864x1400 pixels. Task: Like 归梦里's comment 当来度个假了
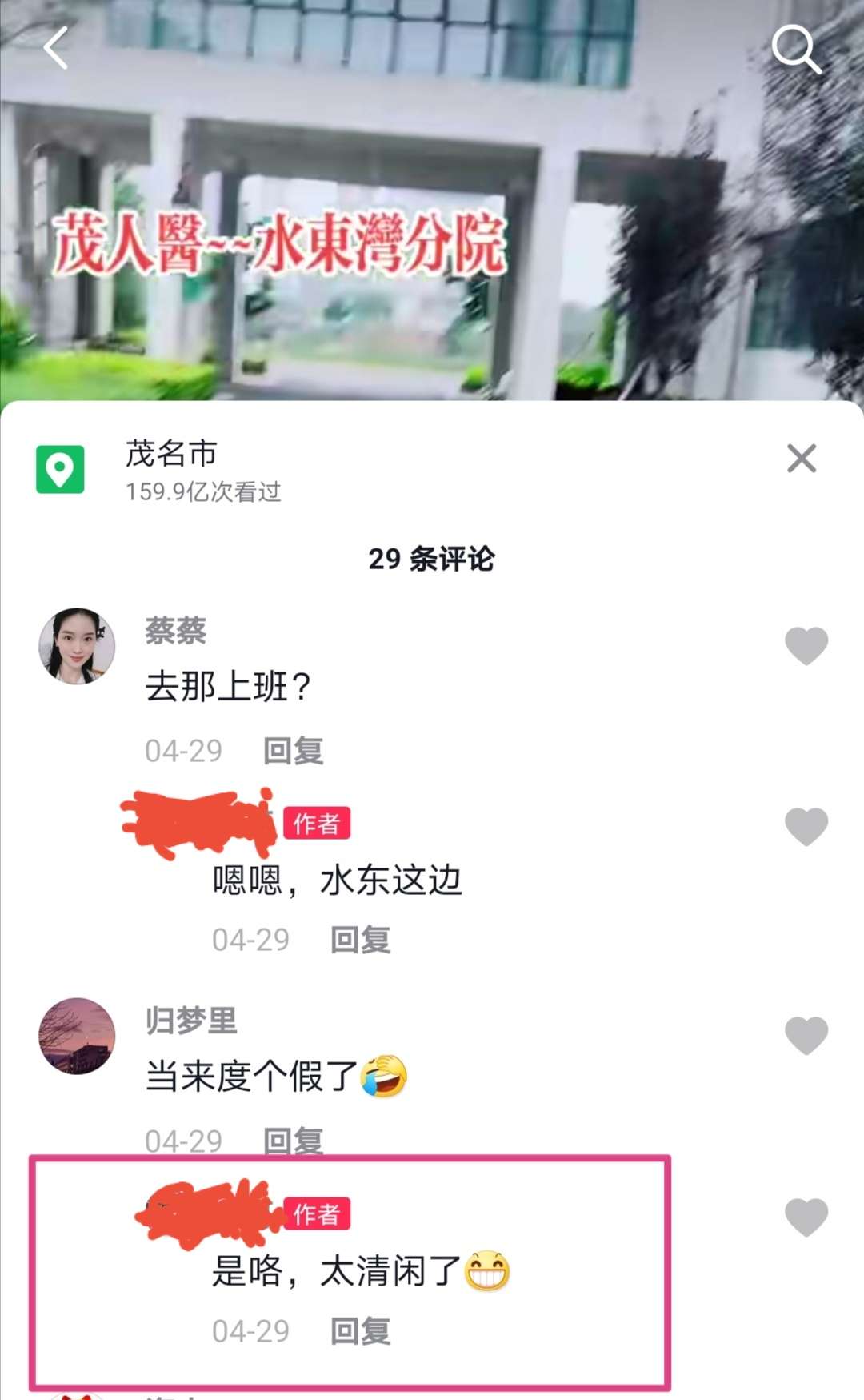tap(806, 1036)
